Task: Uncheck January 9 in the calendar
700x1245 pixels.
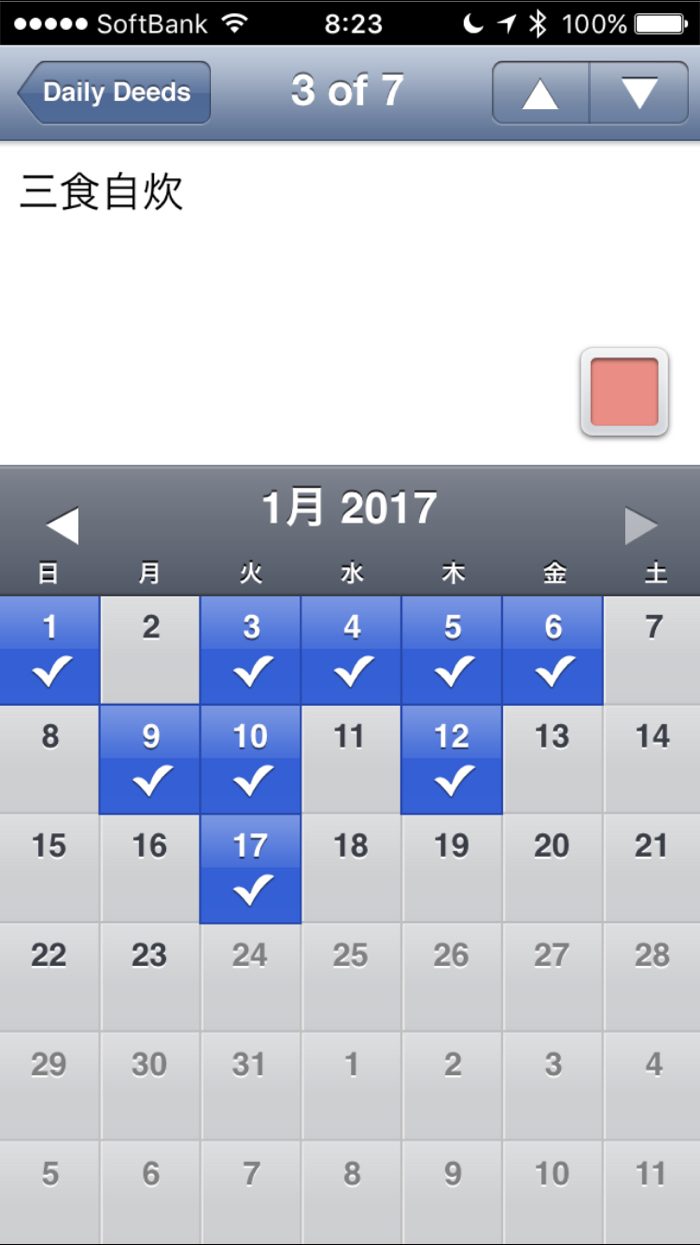Action: pos(150,760)
